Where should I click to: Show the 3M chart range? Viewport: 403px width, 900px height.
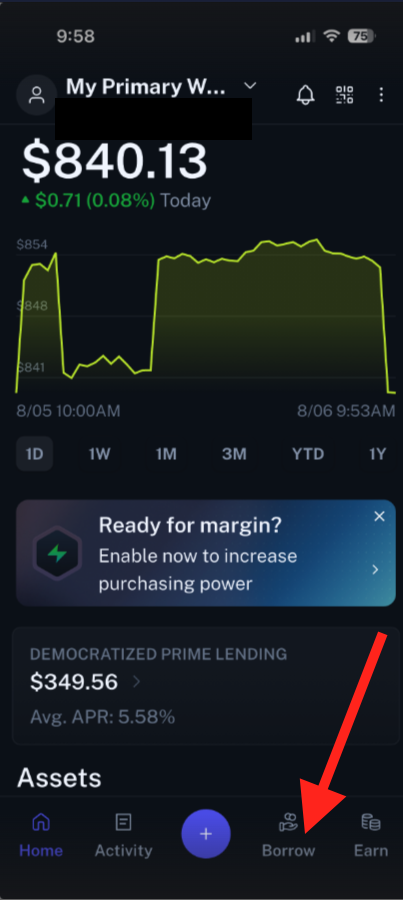click(x=234, y=454)
